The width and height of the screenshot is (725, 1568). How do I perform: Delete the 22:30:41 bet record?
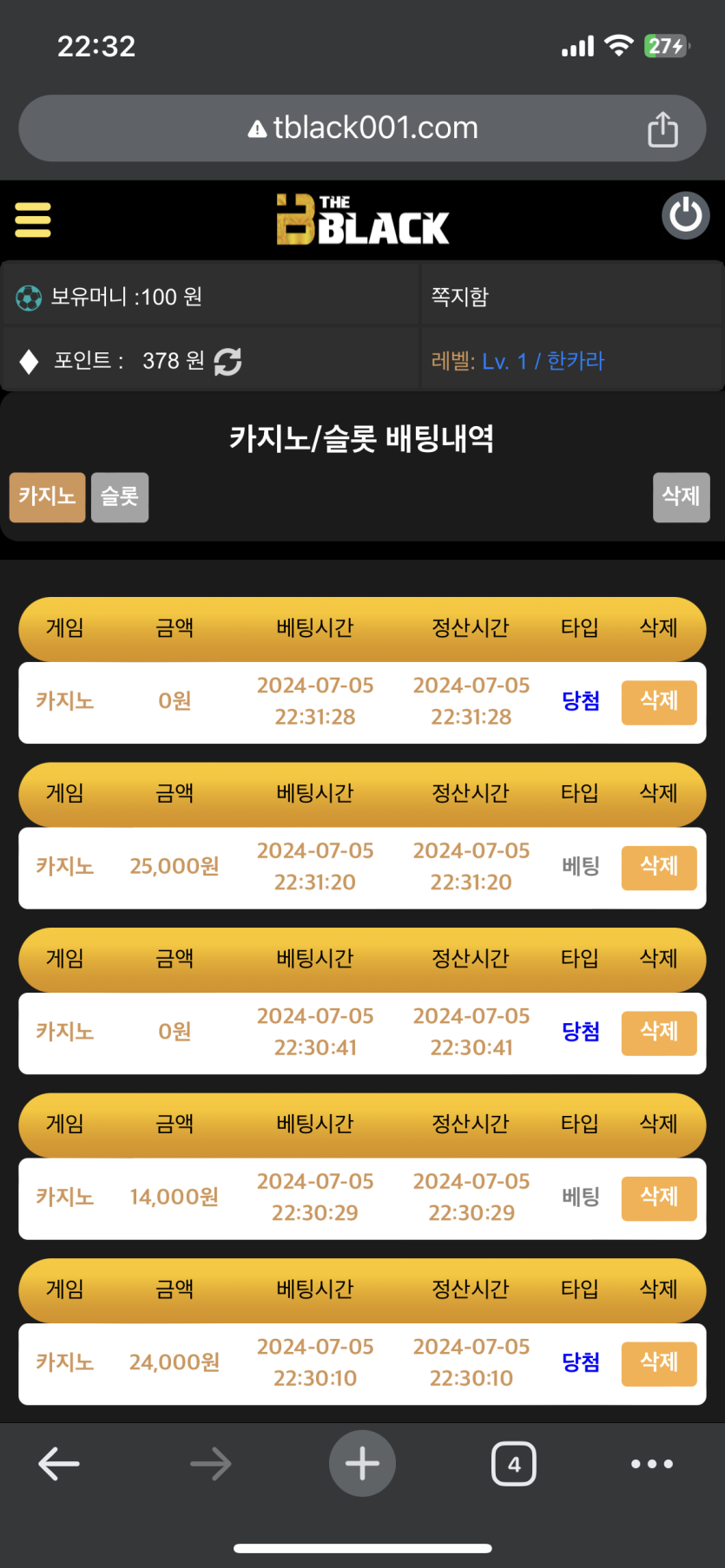coord(659,1033)
